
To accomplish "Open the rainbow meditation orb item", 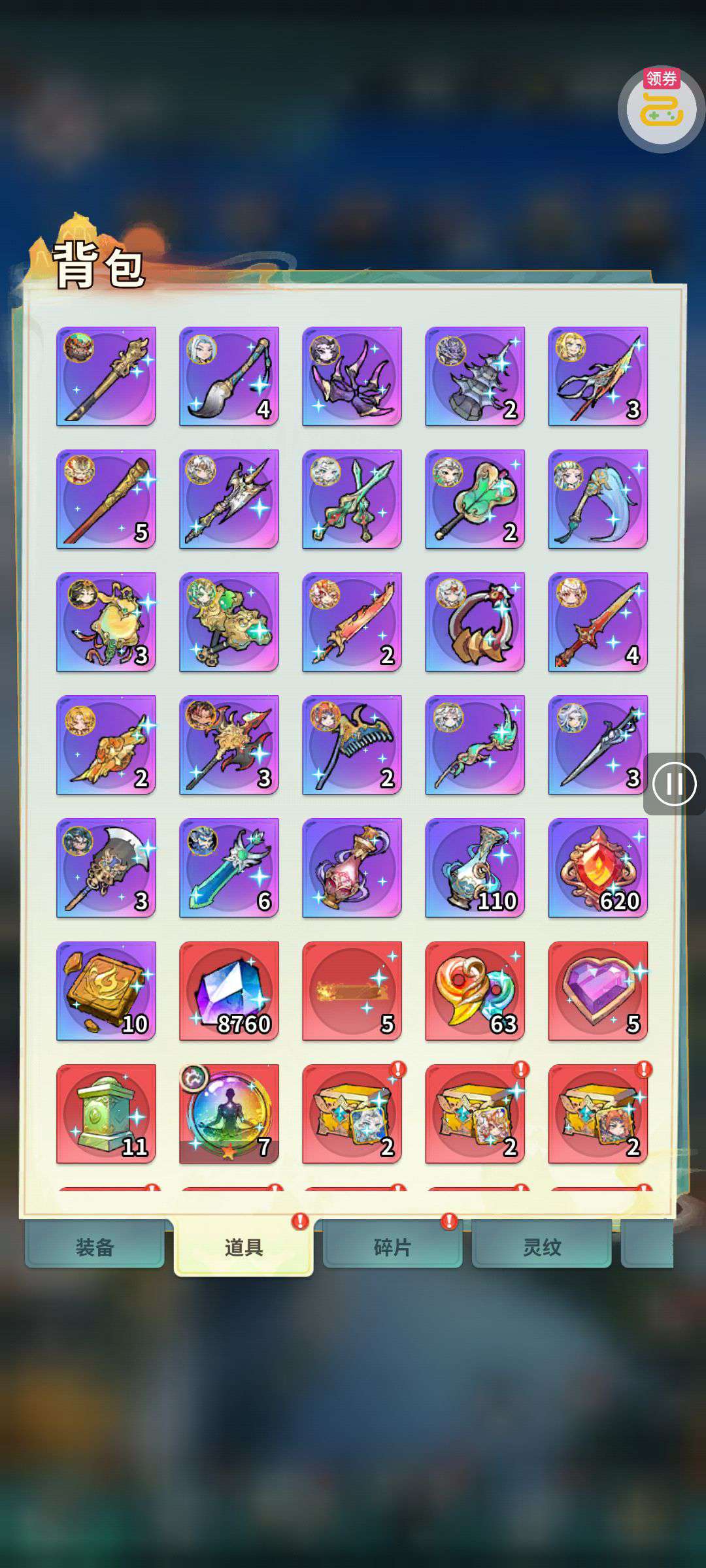I will tap(229, 1113).
